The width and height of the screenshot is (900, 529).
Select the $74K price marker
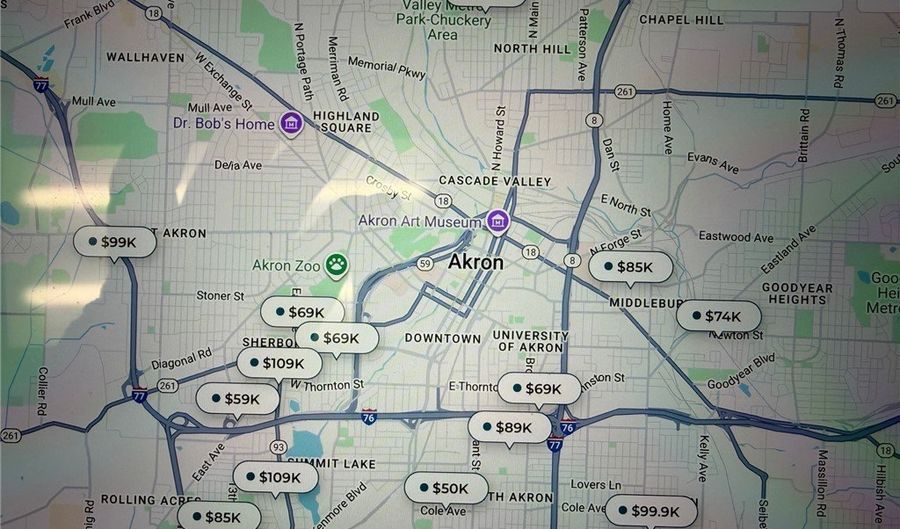tap(718, 316)
